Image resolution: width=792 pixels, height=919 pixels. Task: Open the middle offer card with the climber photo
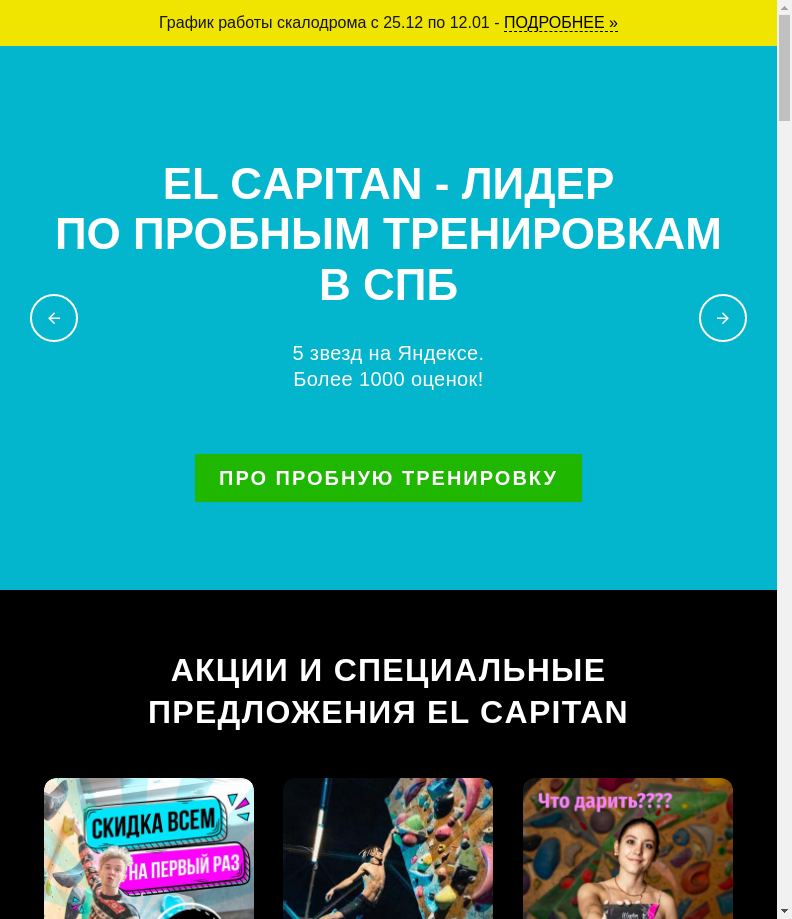coord(388,848)
